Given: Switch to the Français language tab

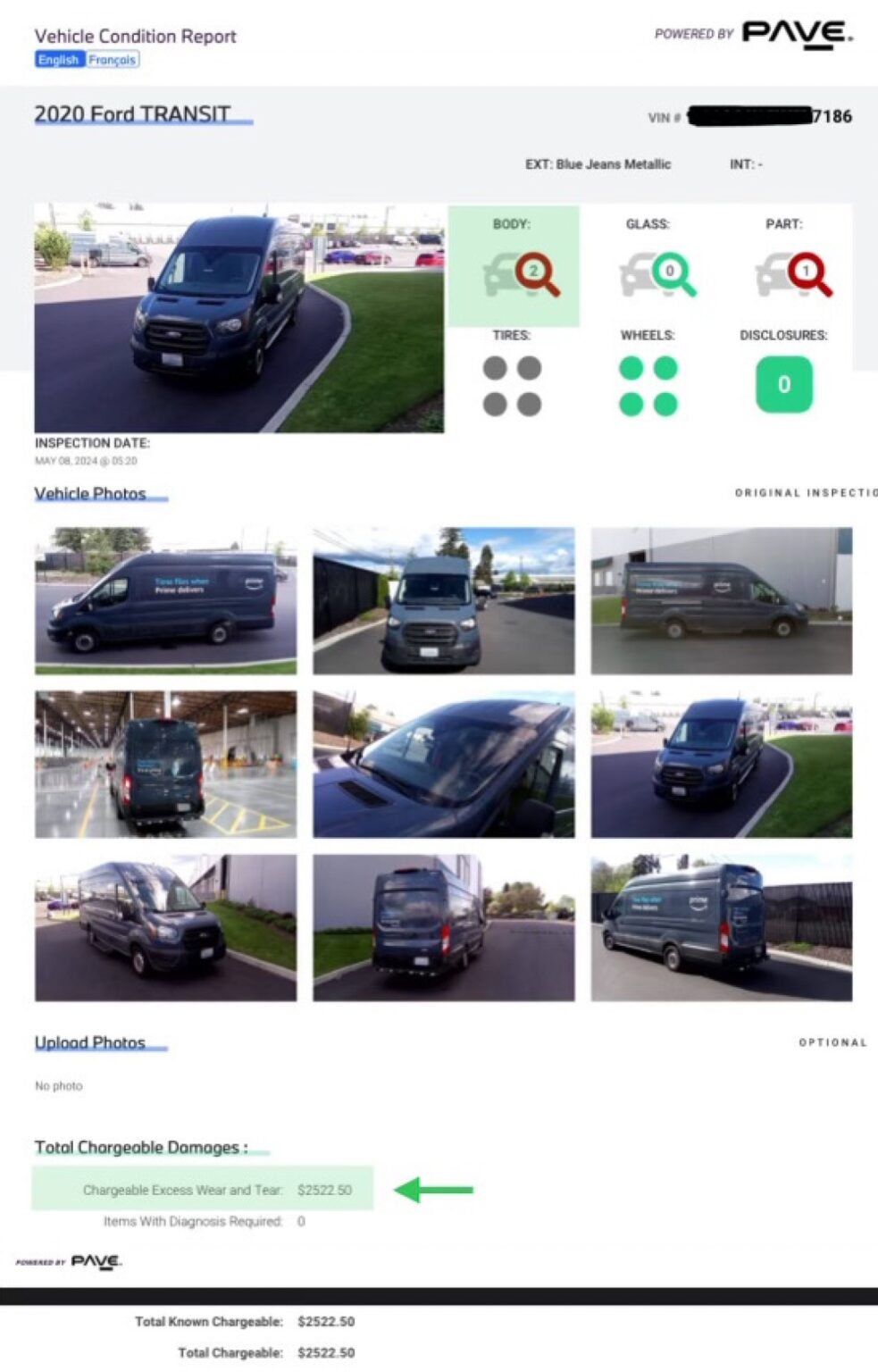Looking at the screenshot, I should (x=111, y=59).
